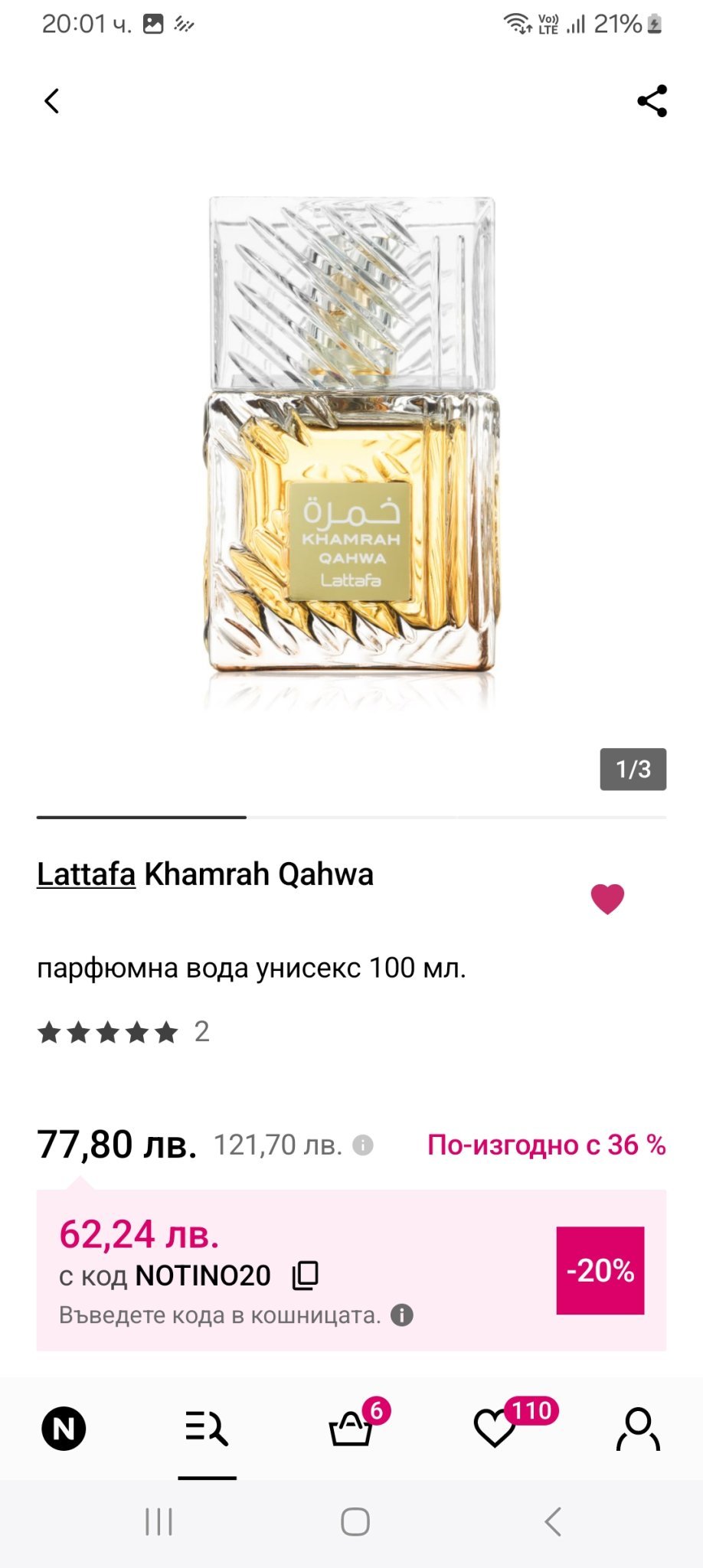Open the catalog search tab
Screen dimensions: 703x1568
point(207,1429)
